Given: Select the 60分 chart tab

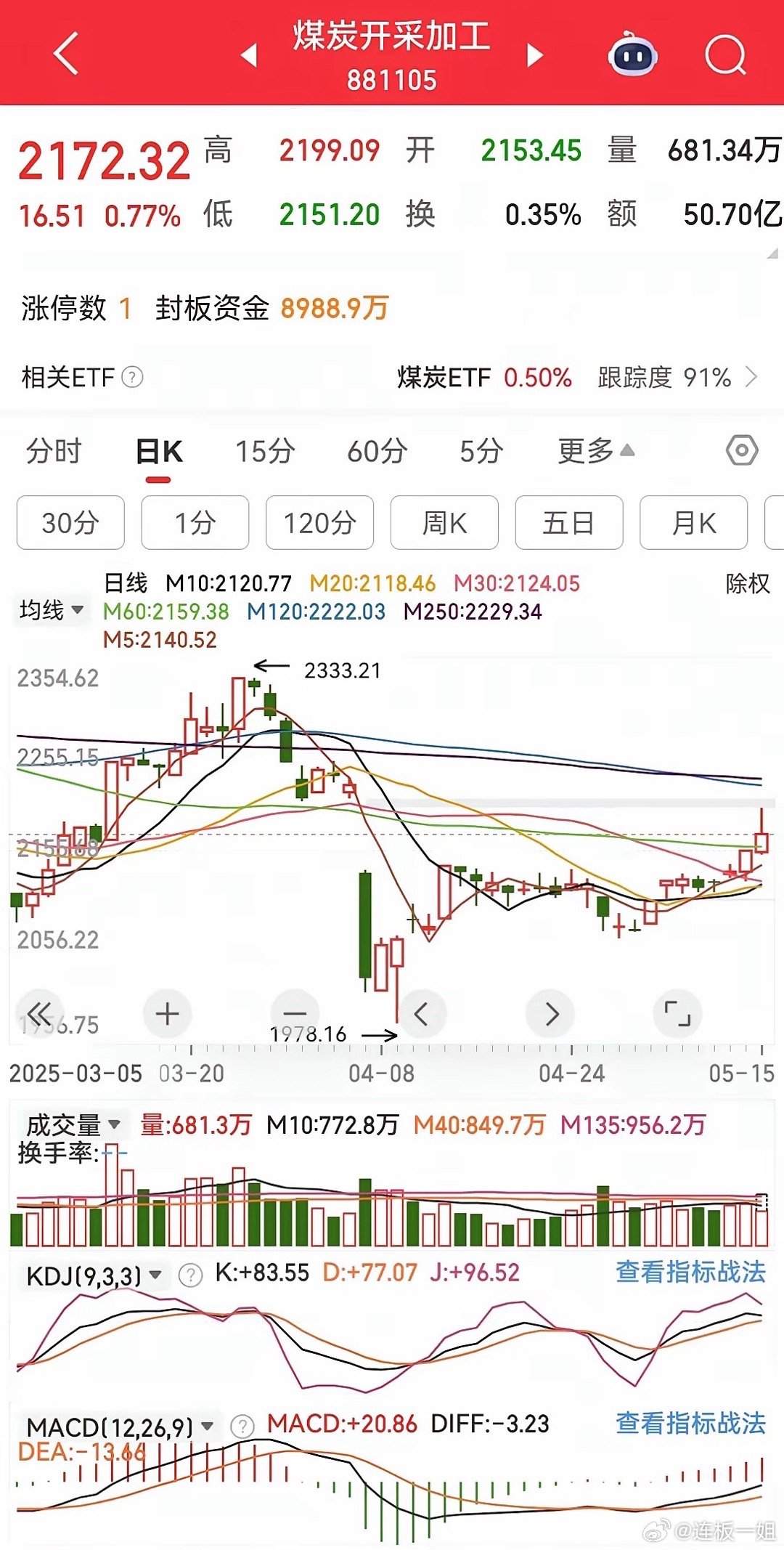Looking at the screenshot, I should coord(377,451).
